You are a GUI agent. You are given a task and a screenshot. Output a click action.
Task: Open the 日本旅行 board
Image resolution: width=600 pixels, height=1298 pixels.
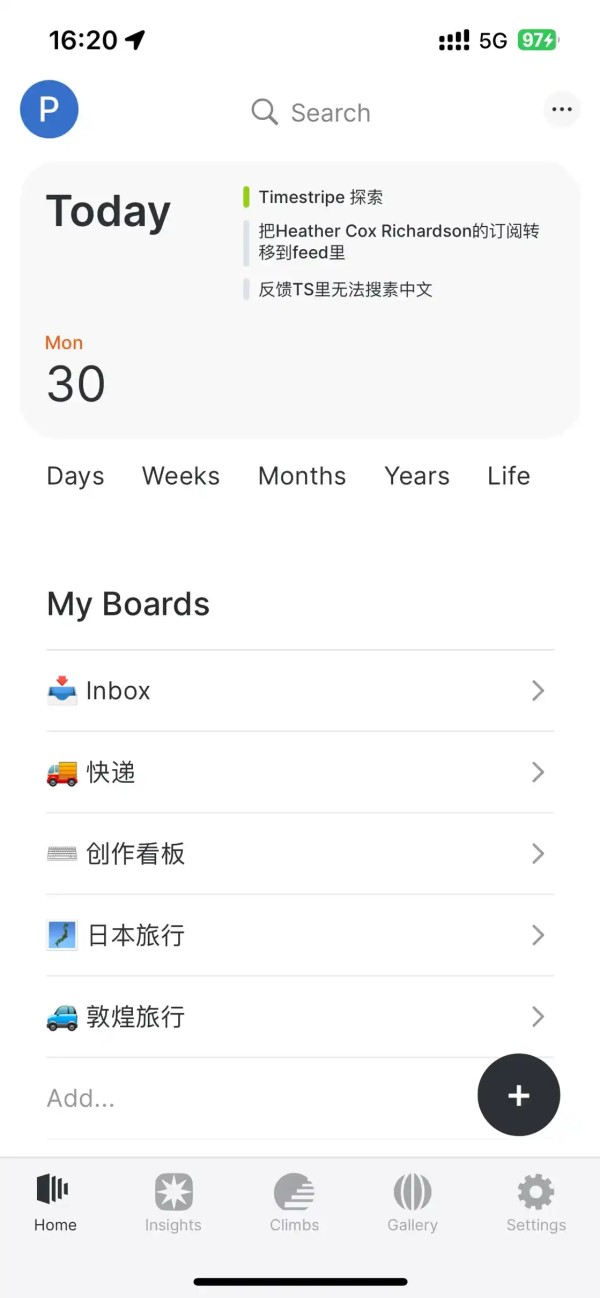[300, 935]
